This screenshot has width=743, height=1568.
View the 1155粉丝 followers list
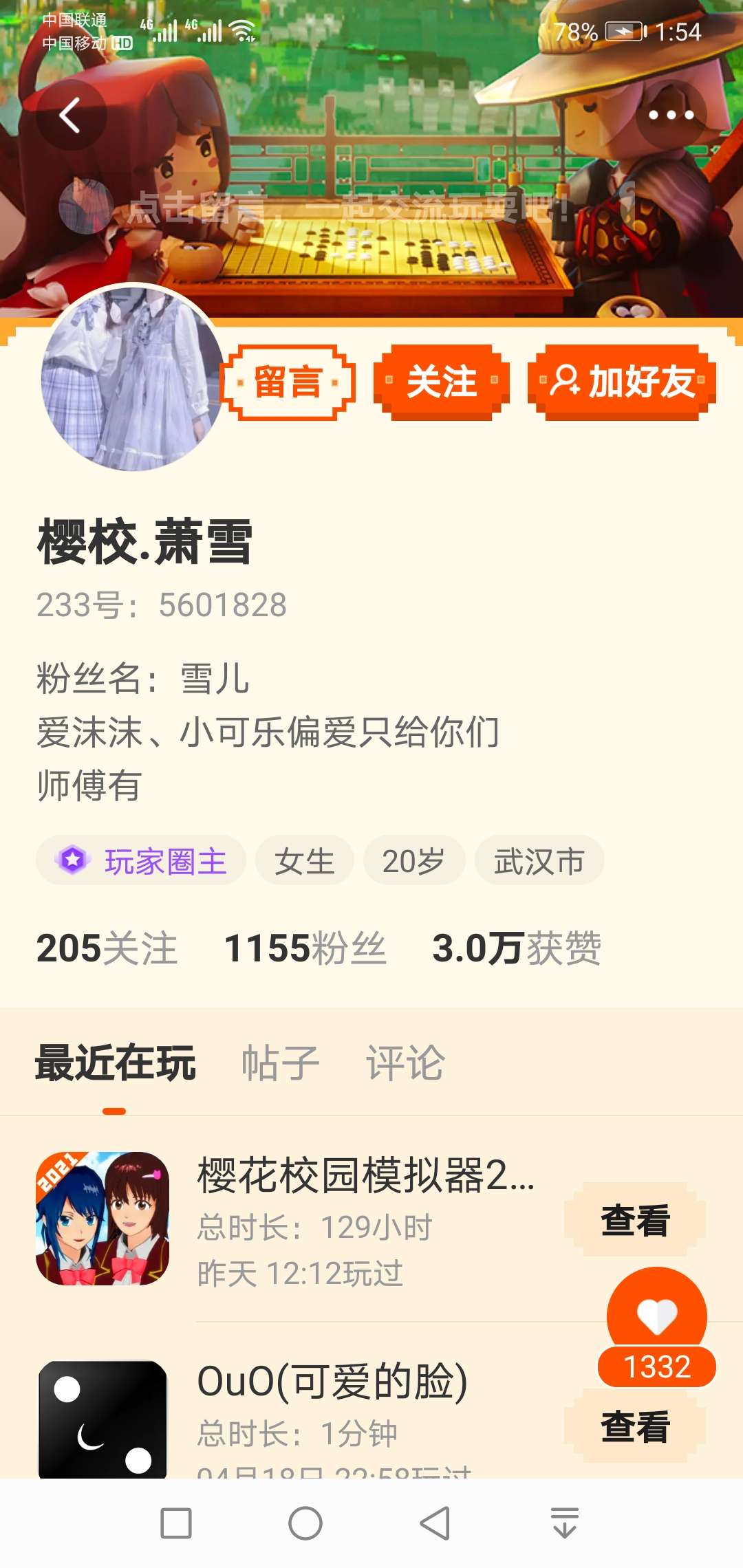305,948
